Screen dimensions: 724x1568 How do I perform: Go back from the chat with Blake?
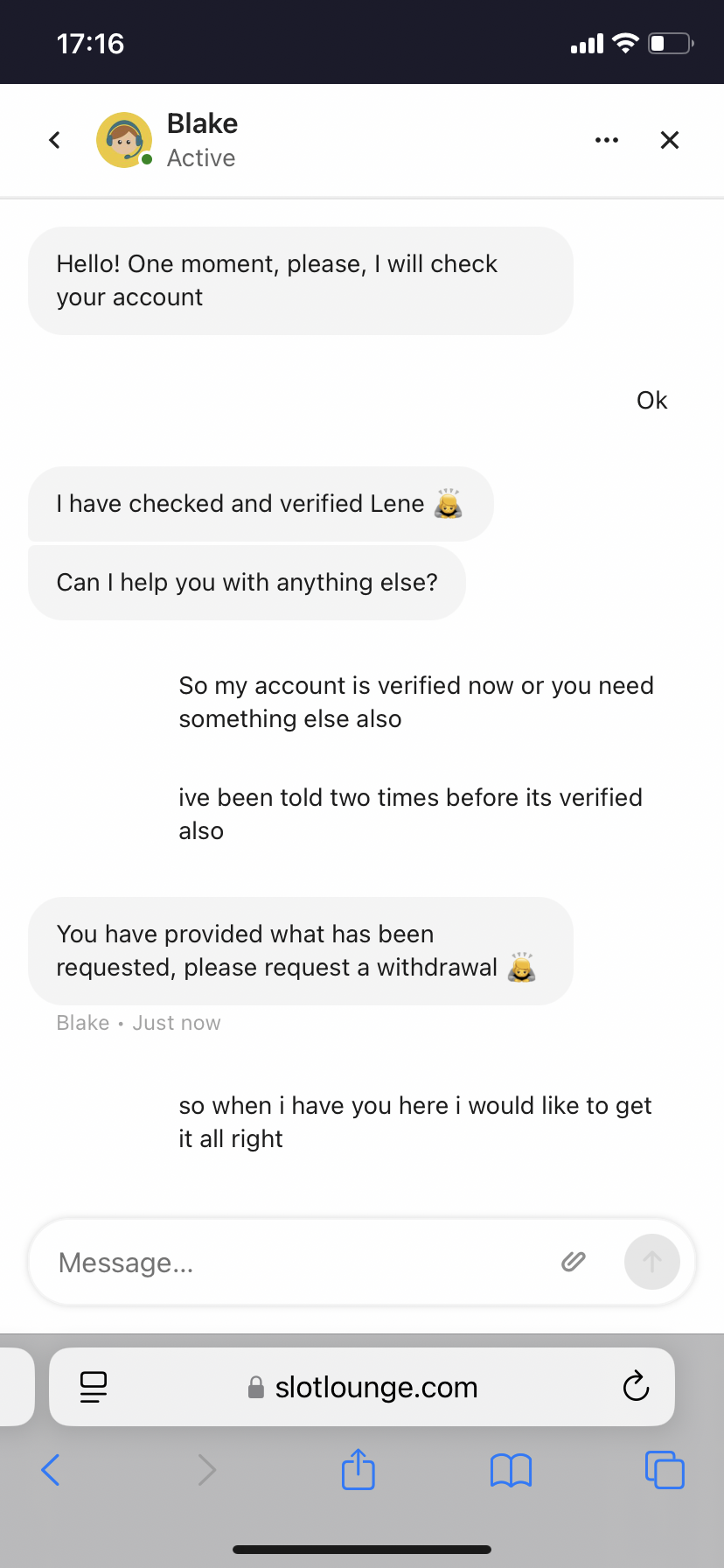point(54,140)
